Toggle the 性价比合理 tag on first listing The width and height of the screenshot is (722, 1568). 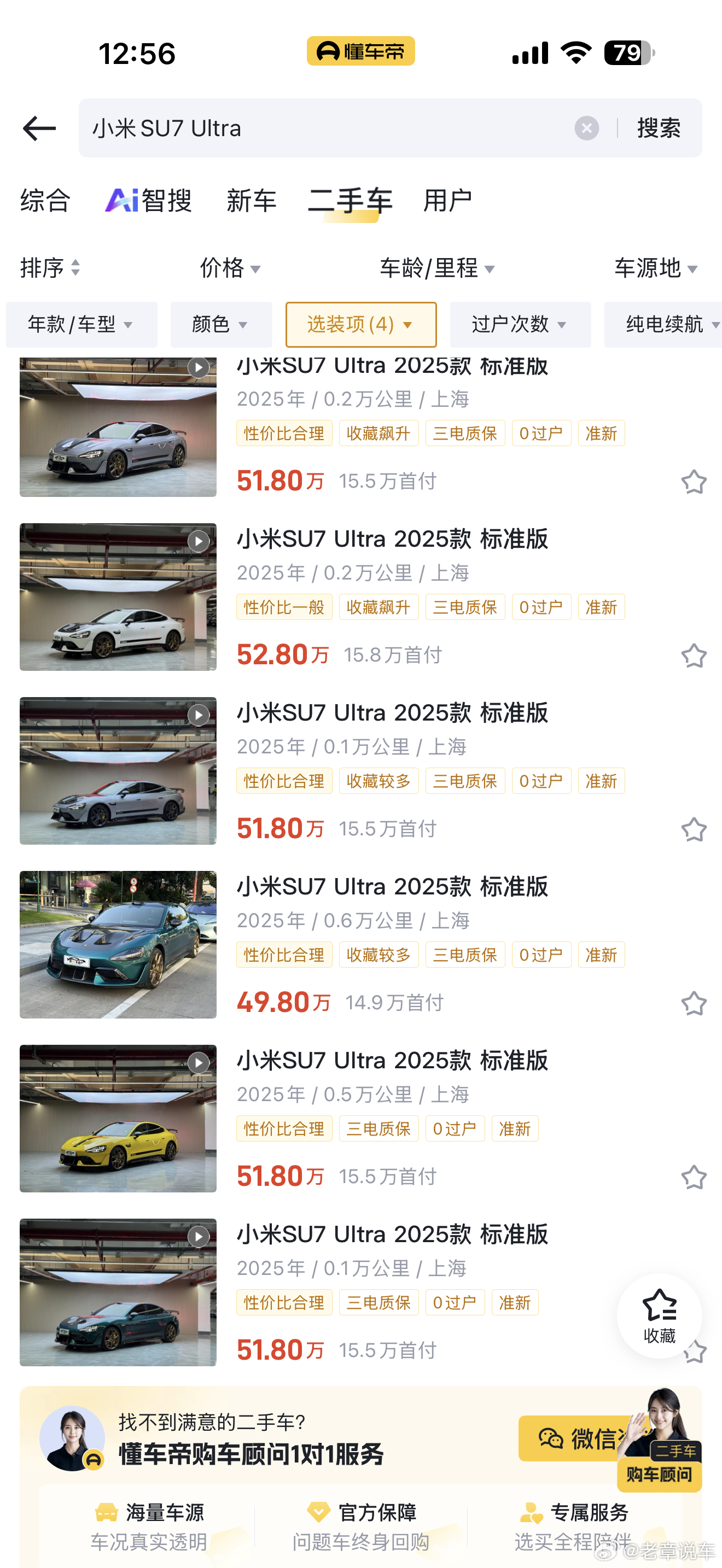pyautogui.click(x=284, y=433)
